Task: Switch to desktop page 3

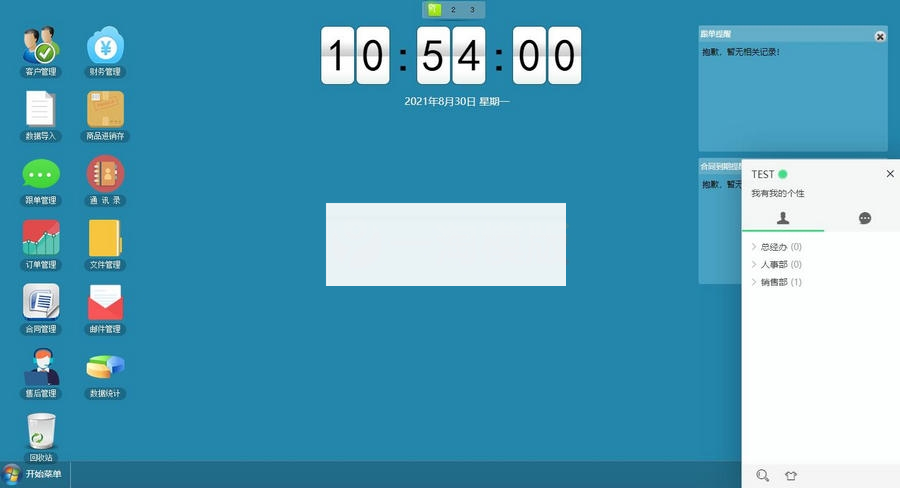Action: [472, 9]
